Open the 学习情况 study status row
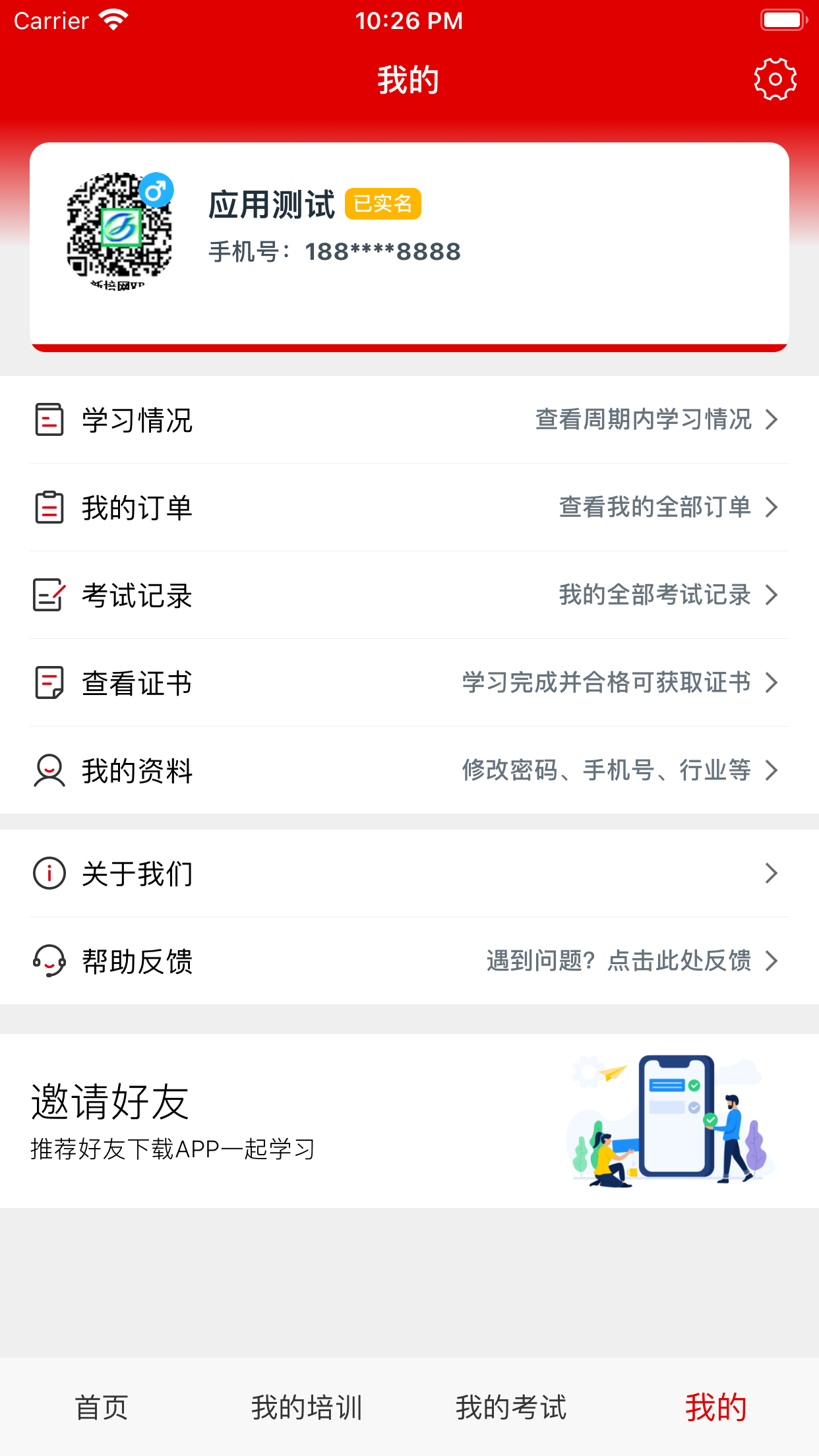Viewport: 819px width, 1456px height. point(409,420)
